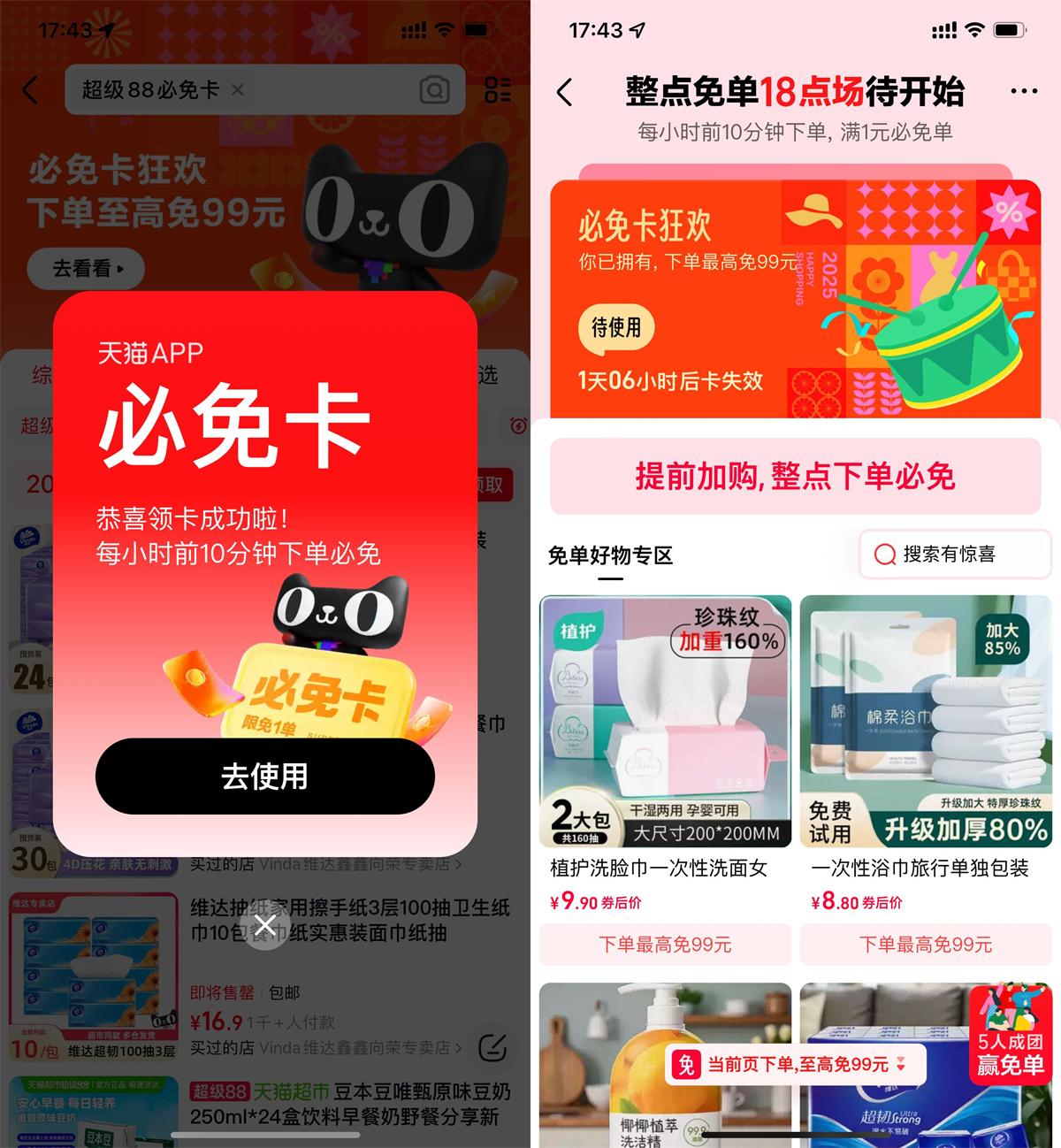Dismiss the 必免卡 popup with the X
This screenshot has width=1061, height=1148.
(x=264, y=926)
